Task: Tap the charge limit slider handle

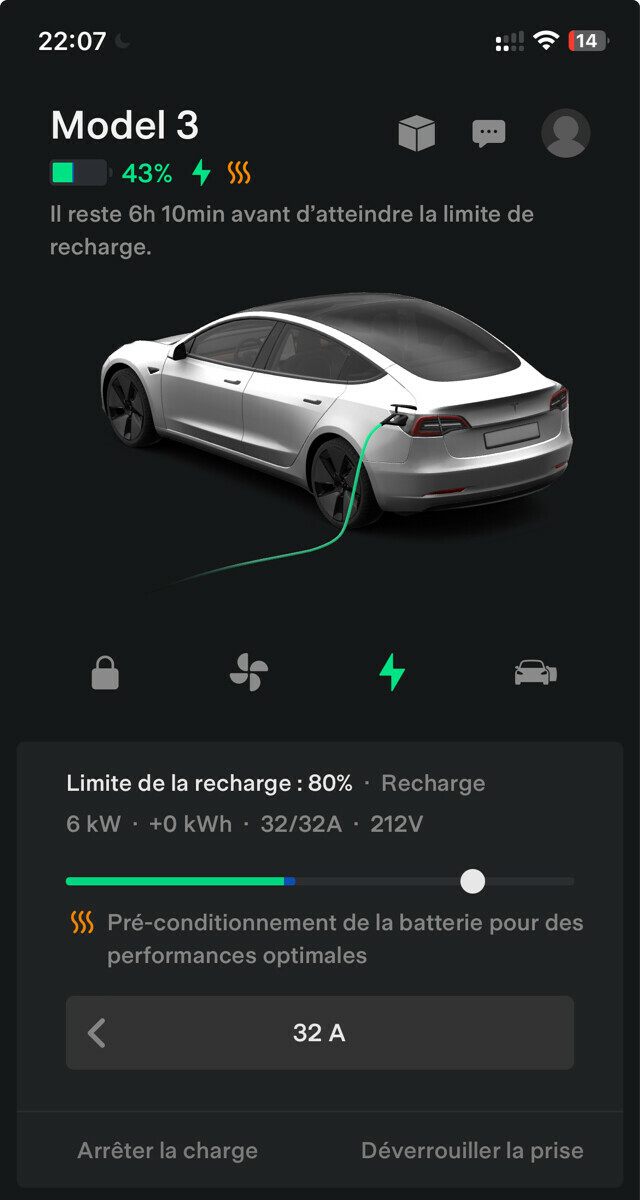Action: coord(473,881)
